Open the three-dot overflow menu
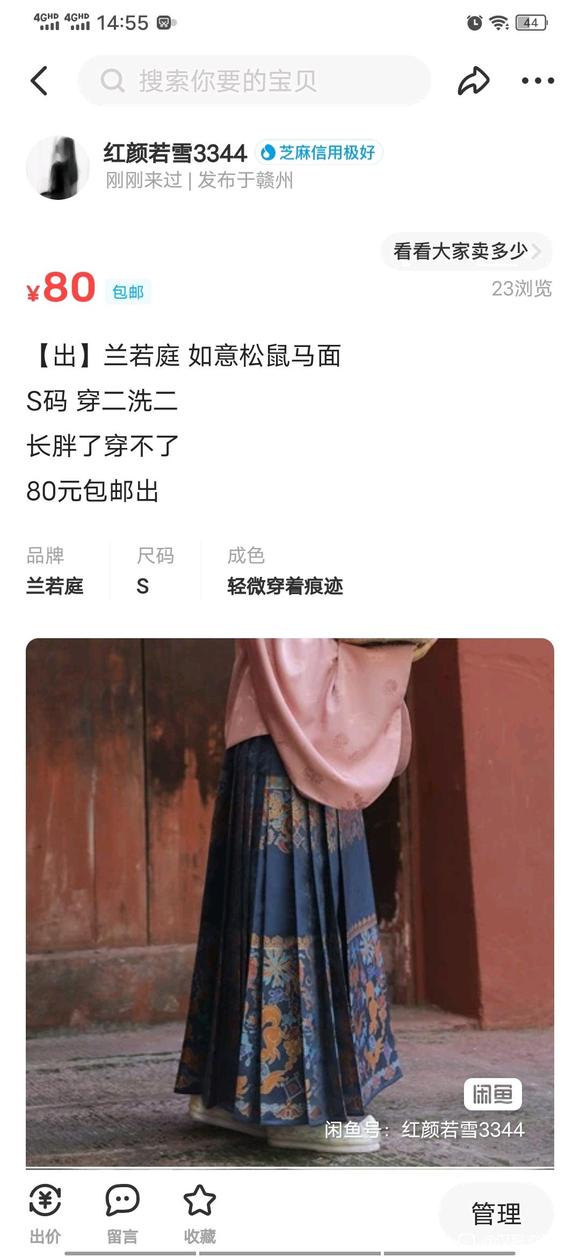Image resolution: width=580 pixels, height=1257 pixels. (x=537, y=81)
